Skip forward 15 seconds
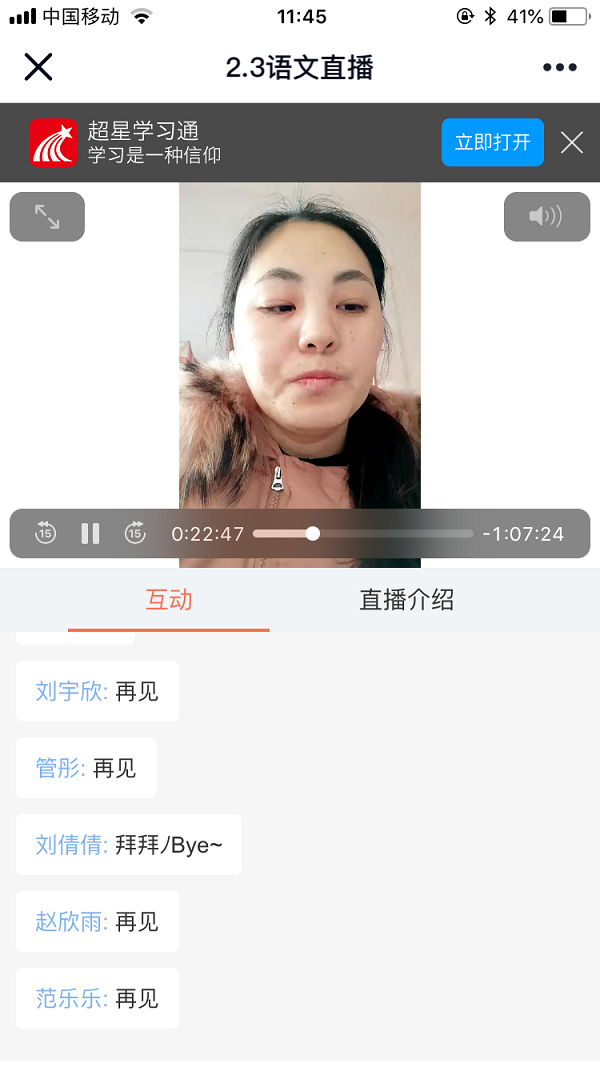This screenshot has height=1067, width=600. (x=135, y=533)
